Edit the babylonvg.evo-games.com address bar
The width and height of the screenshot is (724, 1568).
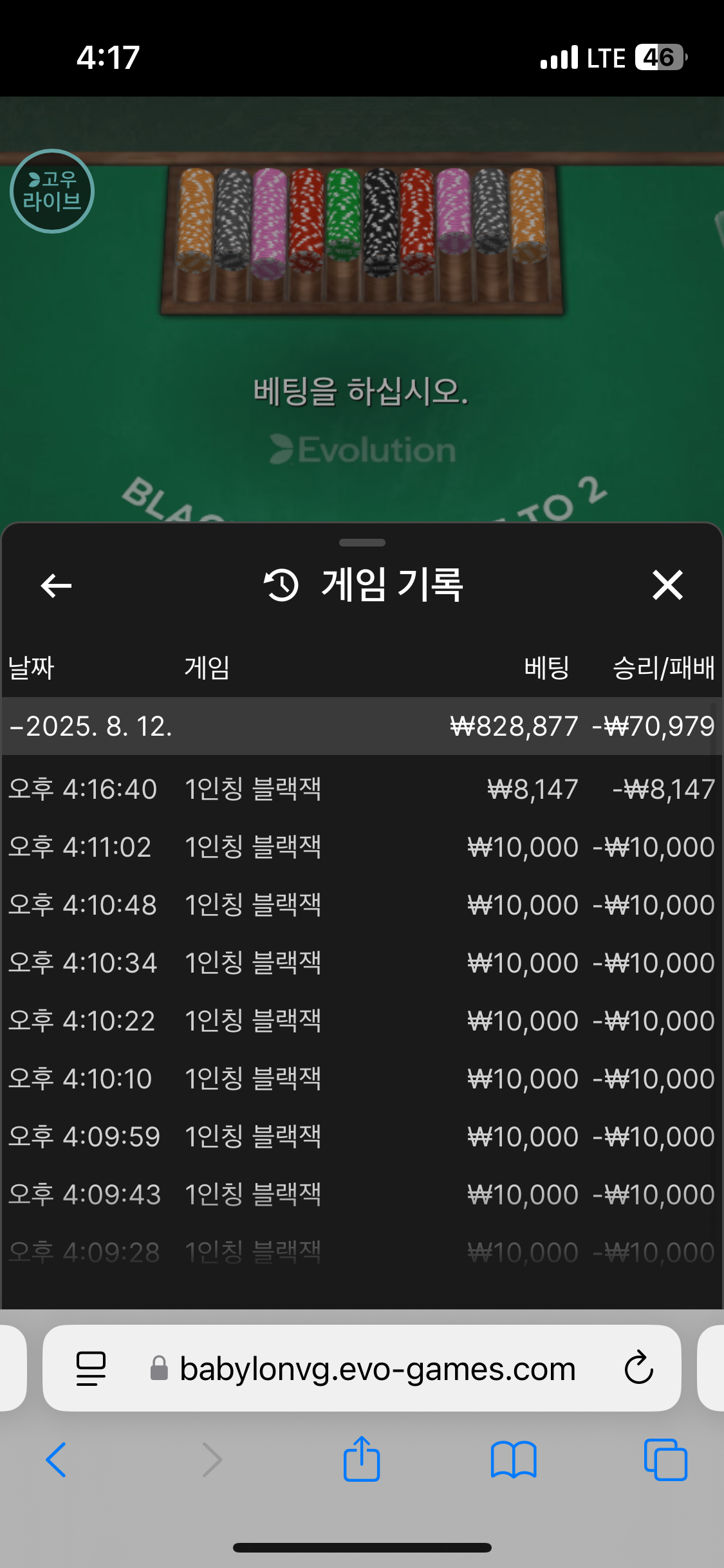[377, 1368]
